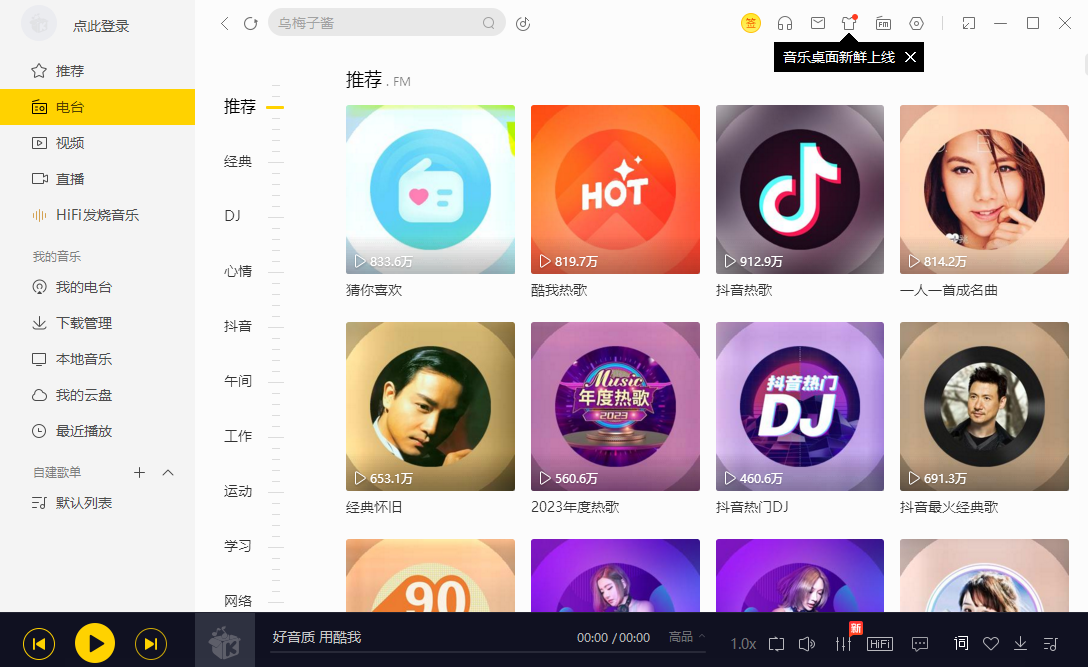Go to the previous track
The image size is (1088, 667).
coord(39,643)
